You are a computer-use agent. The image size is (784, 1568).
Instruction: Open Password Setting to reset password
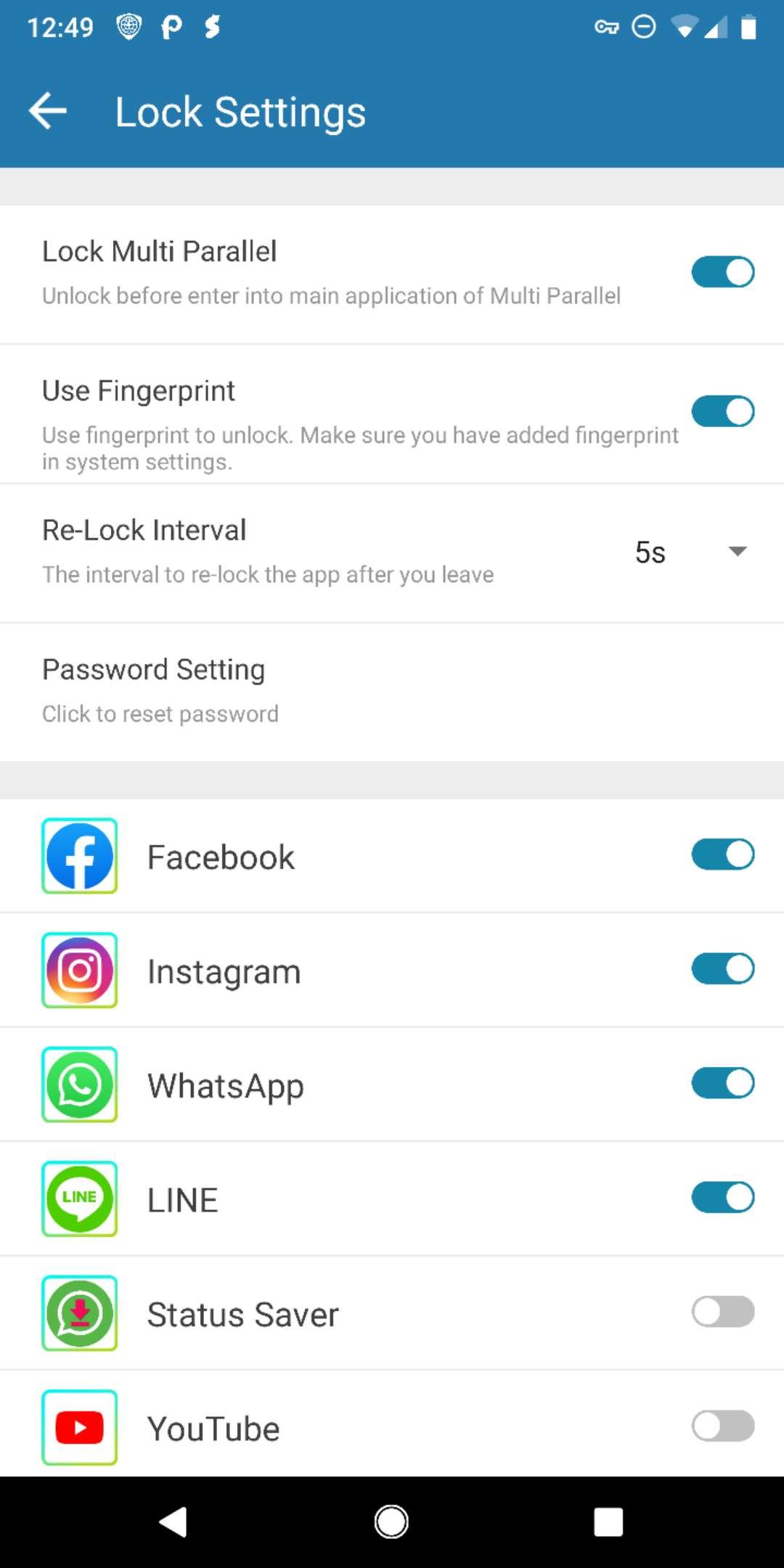pos(153,669)
